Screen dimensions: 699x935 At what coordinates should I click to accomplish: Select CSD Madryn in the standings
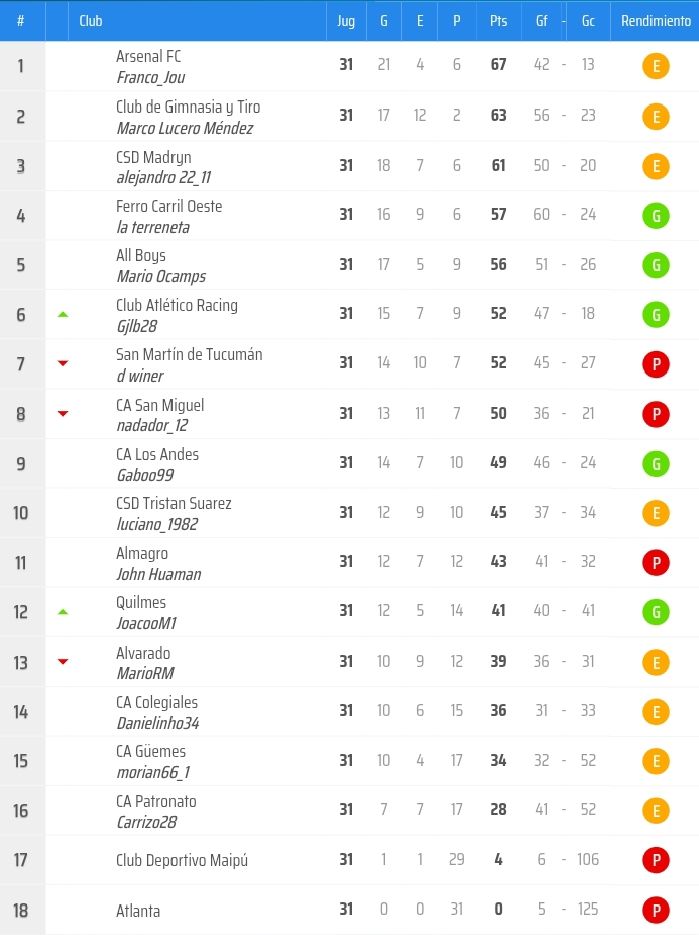click(x=154, y=157)
